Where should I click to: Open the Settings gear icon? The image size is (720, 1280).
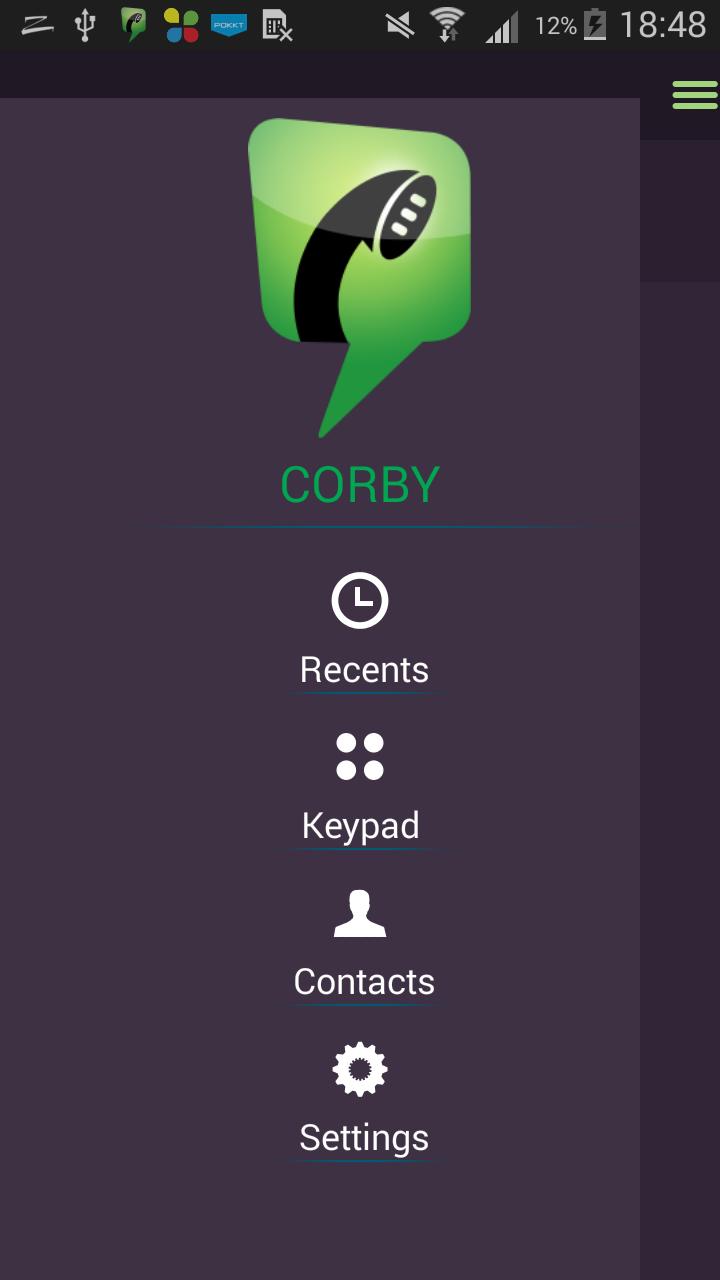(x=361, y=1069)
